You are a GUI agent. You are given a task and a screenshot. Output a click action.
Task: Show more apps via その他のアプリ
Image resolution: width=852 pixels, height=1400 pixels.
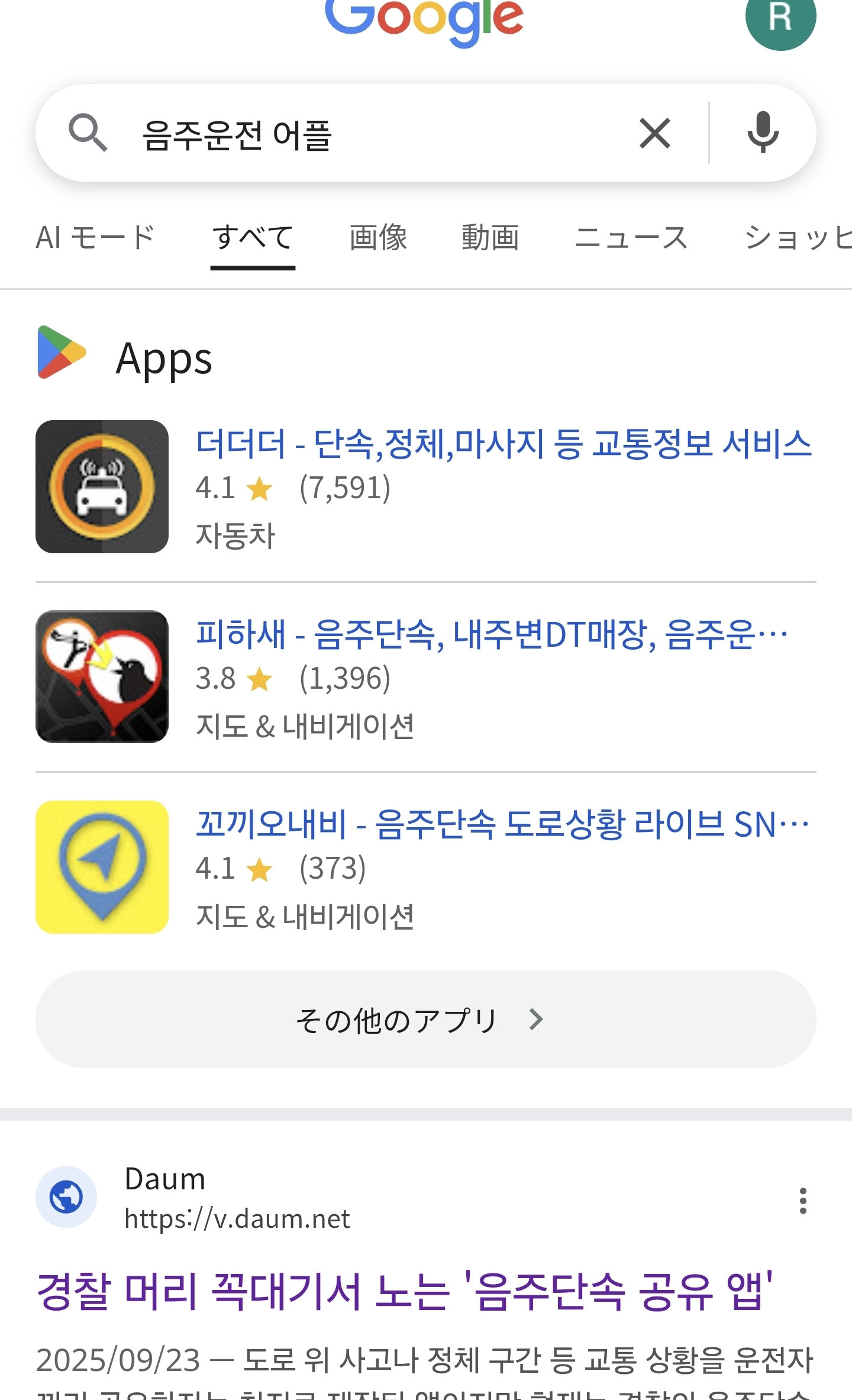(426, 1020)
